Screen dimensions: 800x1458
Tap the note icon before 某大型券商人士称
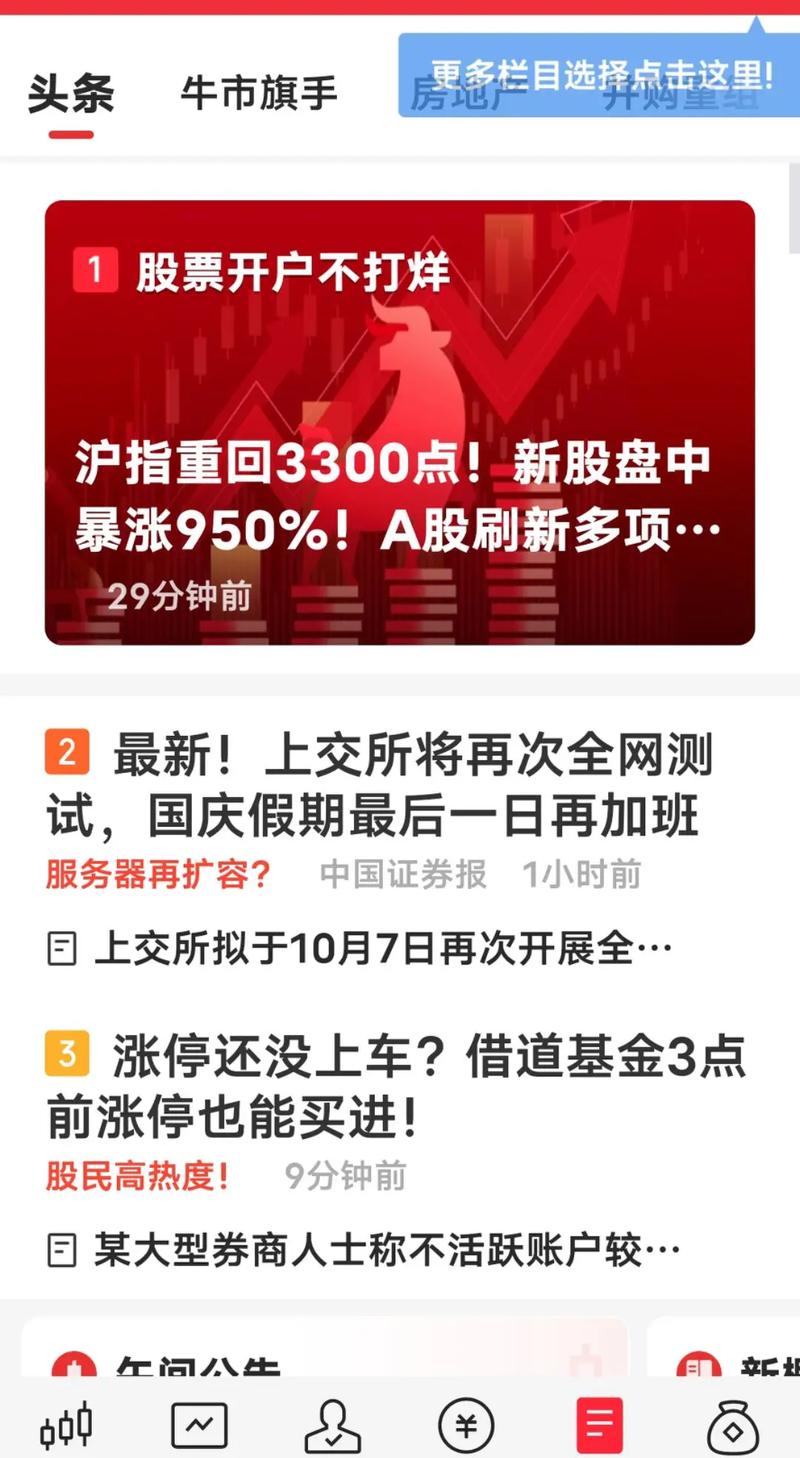[x=63, y=1249]
